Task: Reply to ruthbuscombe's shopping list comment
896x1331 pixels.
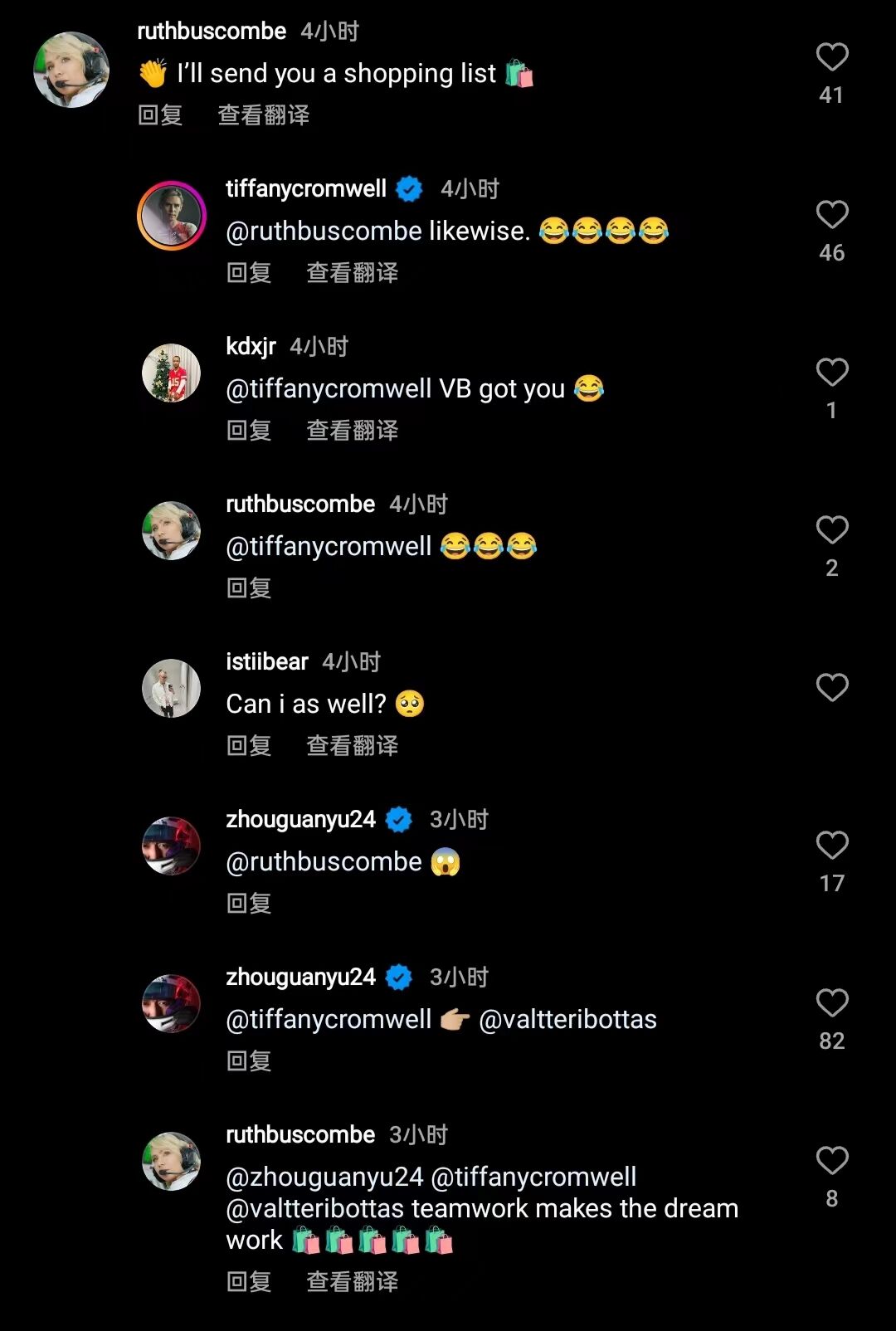Action: [x=160, y=115]
